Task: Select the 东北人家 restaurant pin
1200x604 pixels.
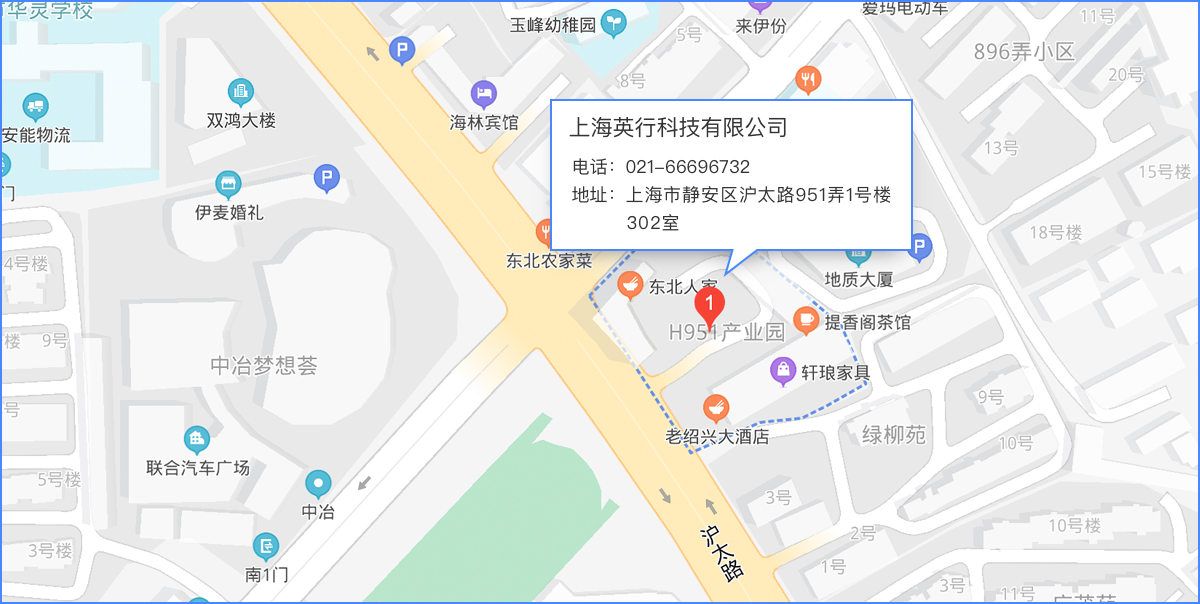Action: click(630, 285)
